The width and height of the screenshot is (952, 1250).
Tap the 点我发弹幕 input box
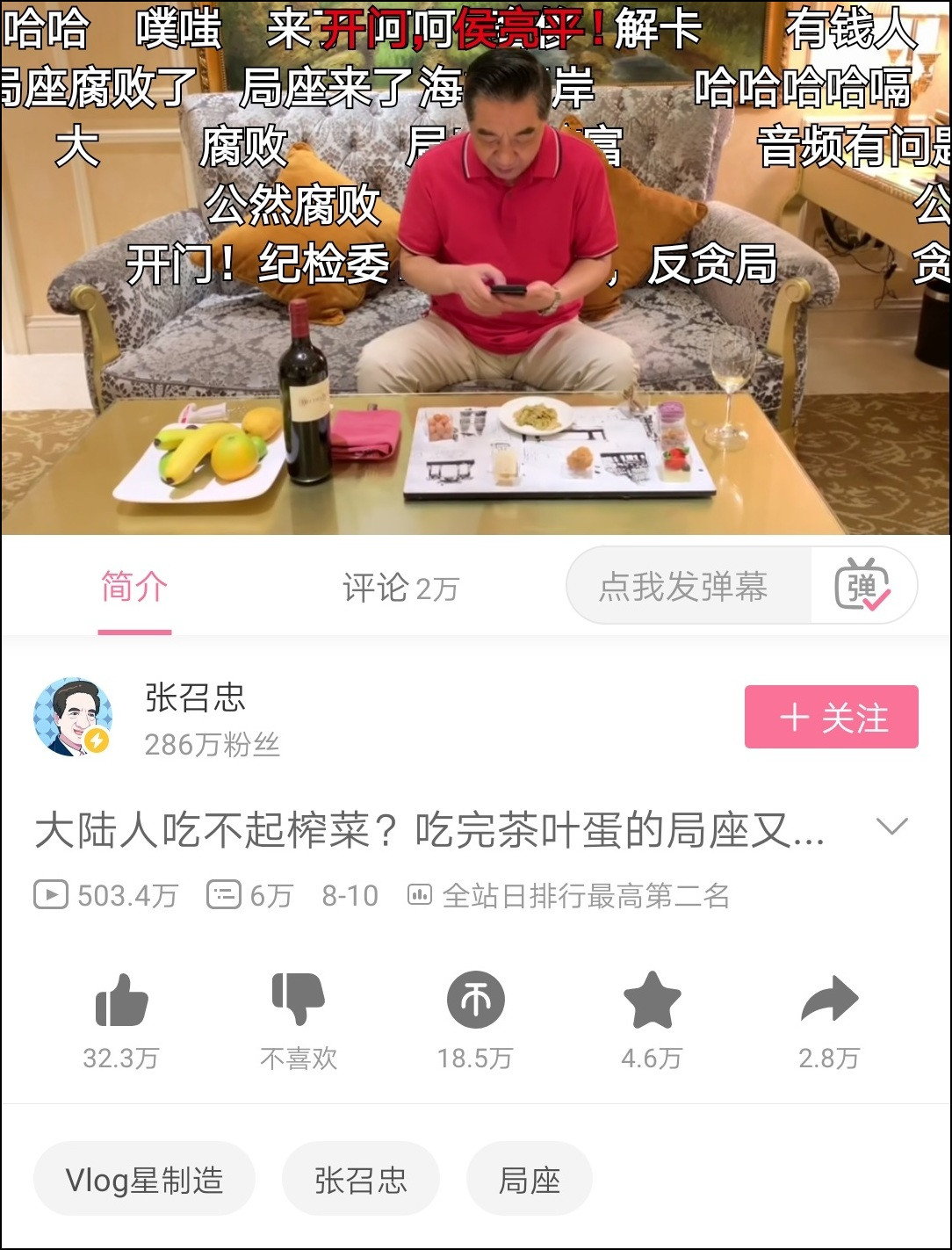(x=685, y=586)
